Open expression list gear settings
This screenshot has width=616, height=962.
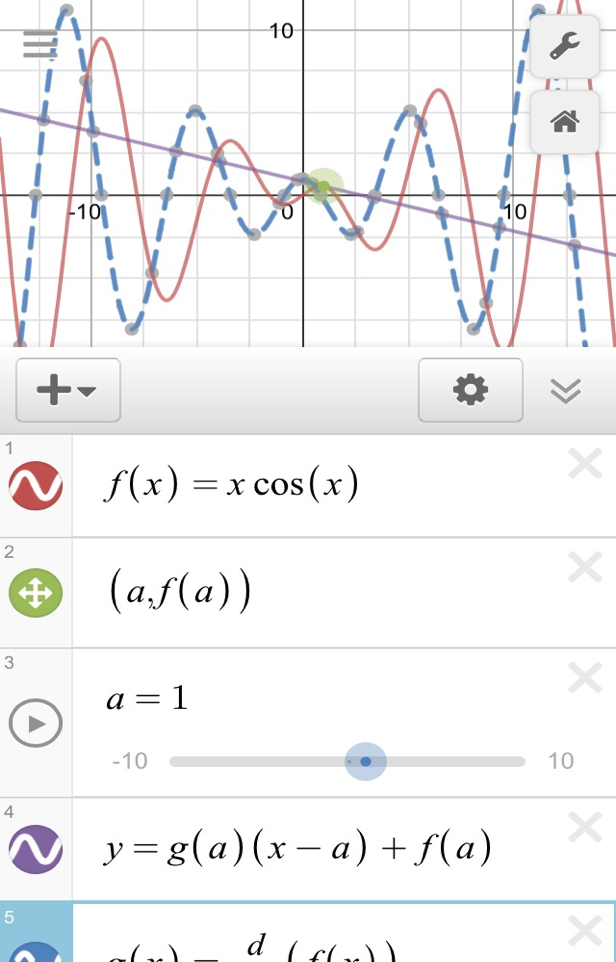470,390
